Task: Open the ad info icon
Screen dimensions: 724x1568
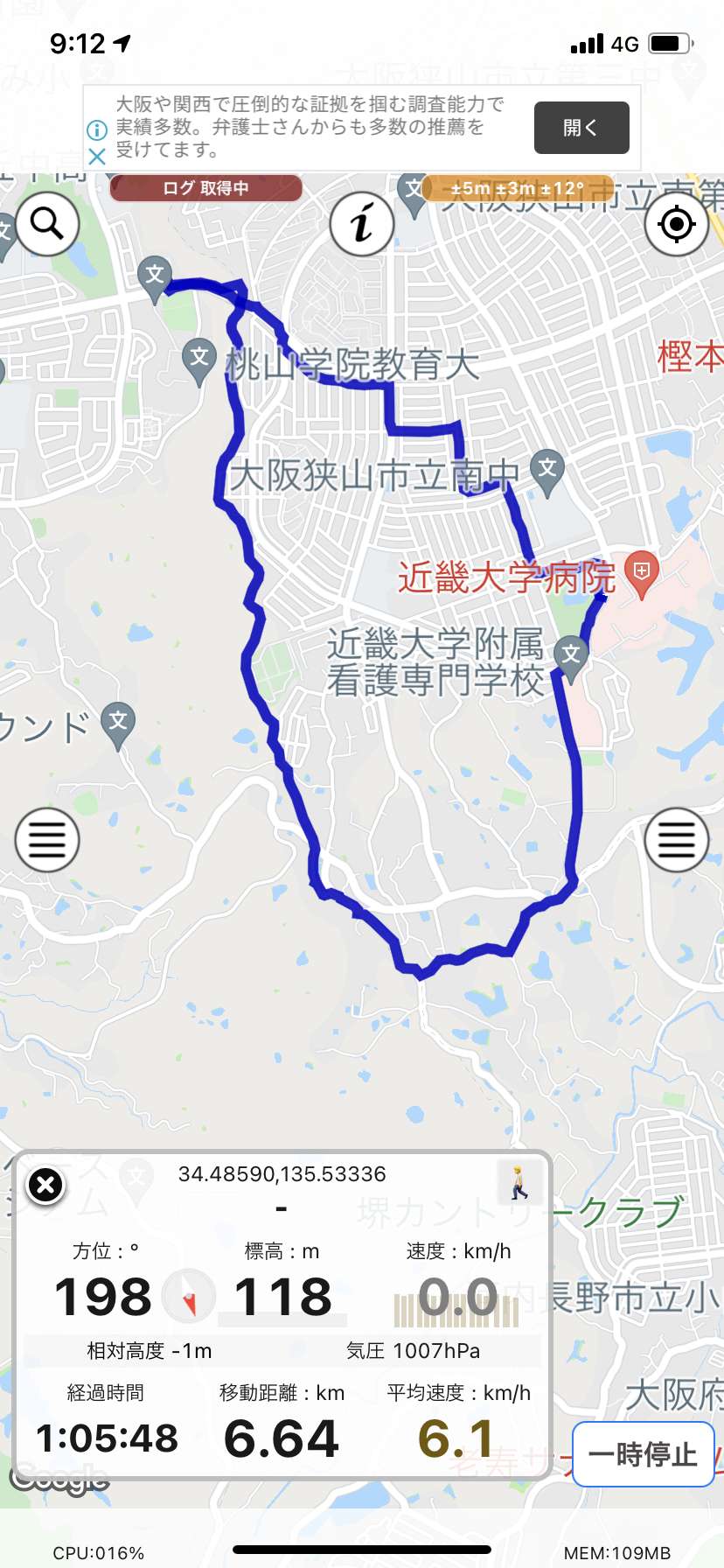Action: [x=97, y=130]
